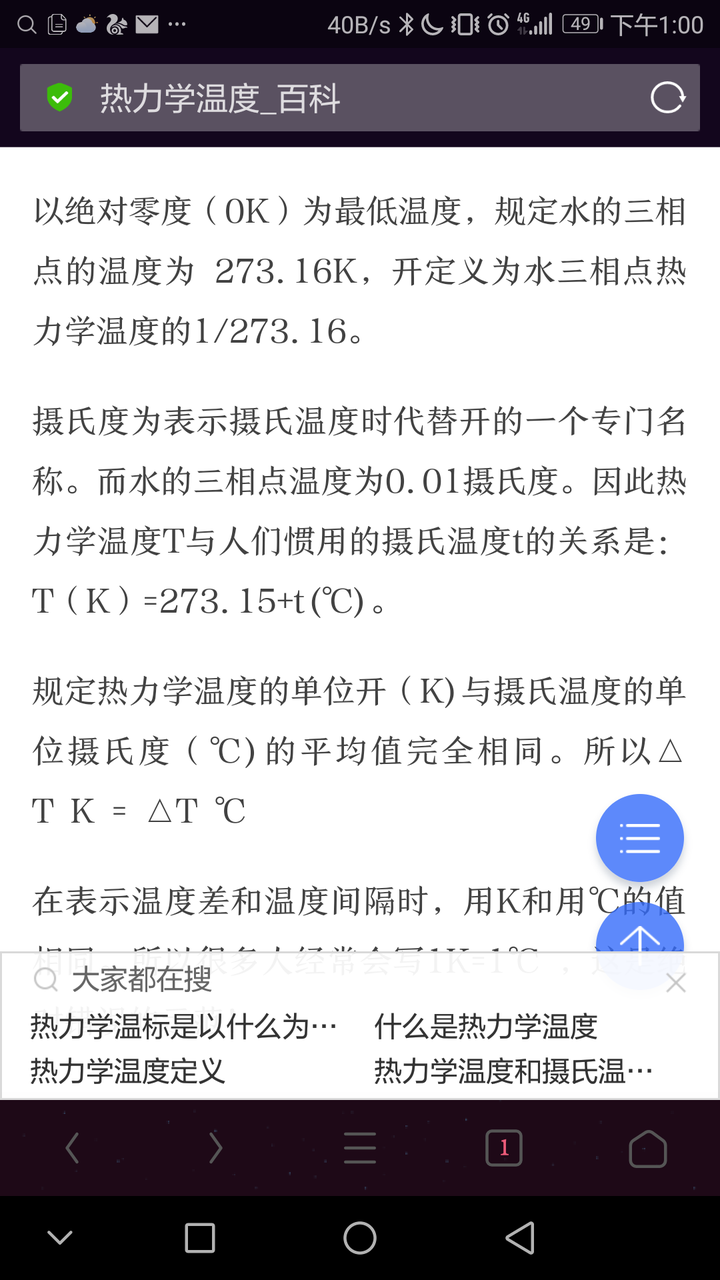Screen dimensions: 720x1280
Task: Go forward to next page in browser
Action: point(216,1148)
